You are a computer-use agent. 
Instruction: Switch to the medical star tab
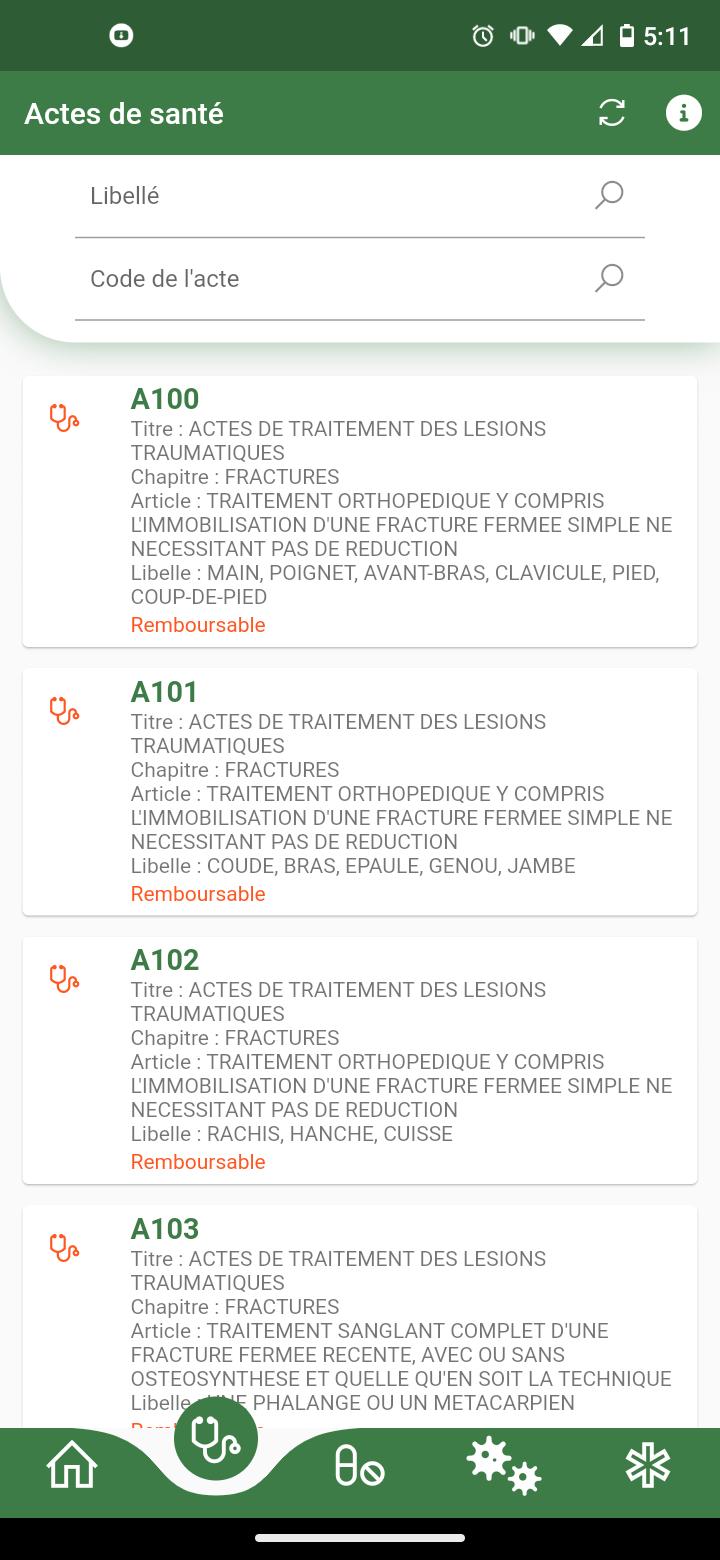[x=647, y=1467]
